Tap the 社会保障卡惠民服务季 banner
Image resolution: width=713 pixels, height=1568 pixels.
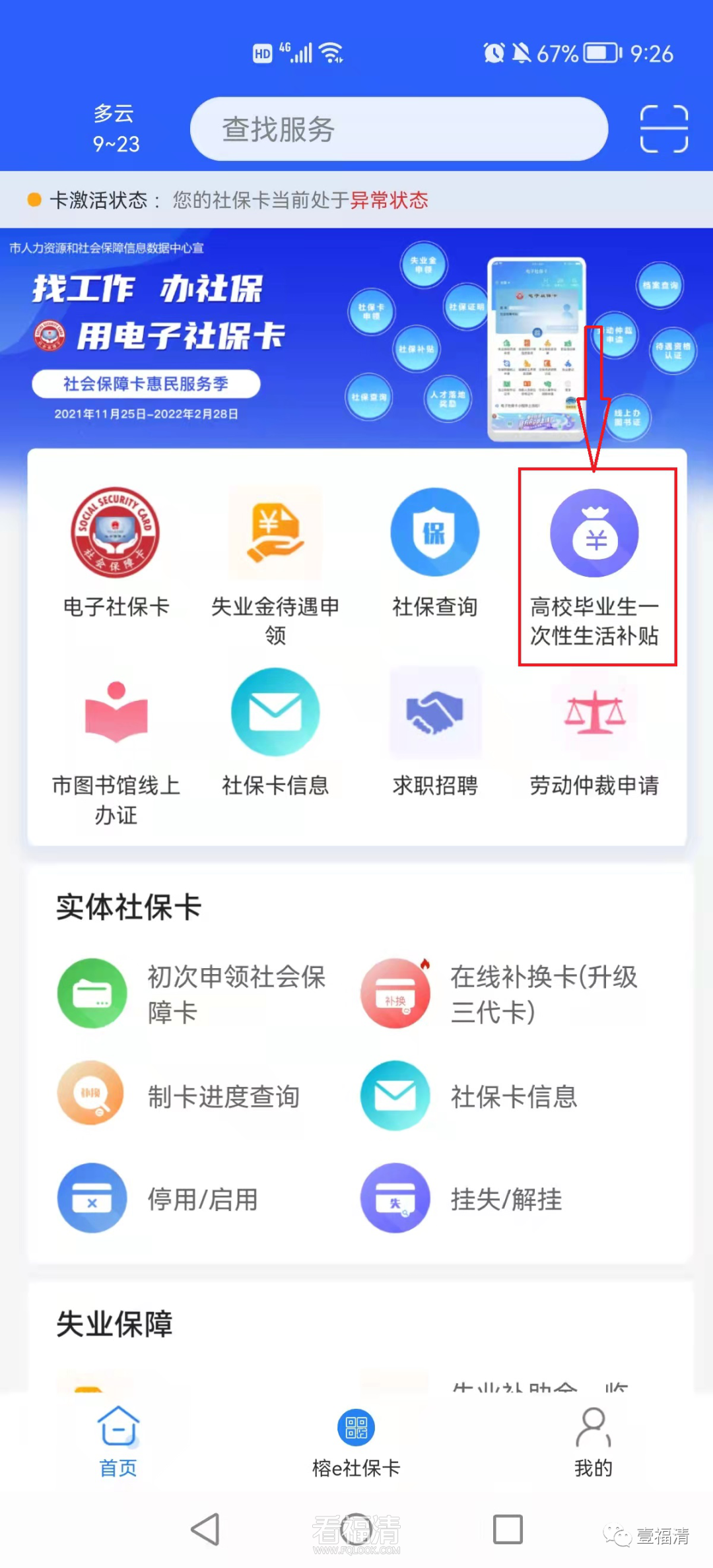[145, 383]
